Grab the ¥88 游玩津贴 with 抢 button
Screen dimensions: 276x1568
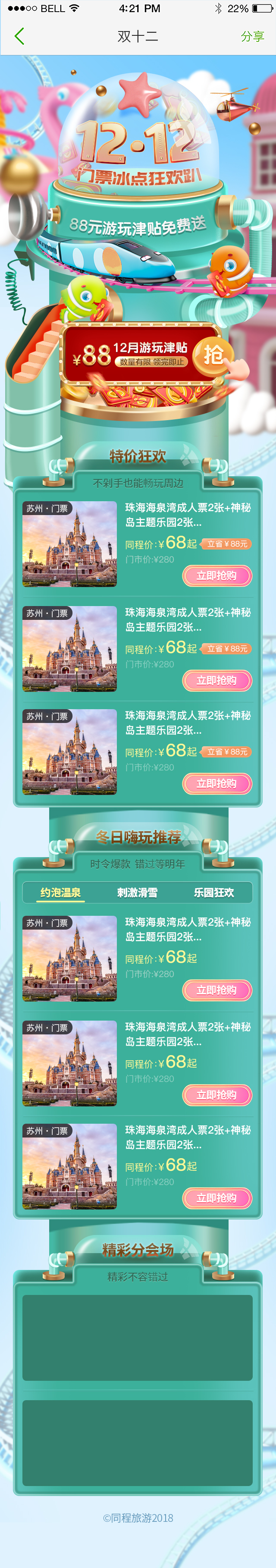click(x=213, y=354)
